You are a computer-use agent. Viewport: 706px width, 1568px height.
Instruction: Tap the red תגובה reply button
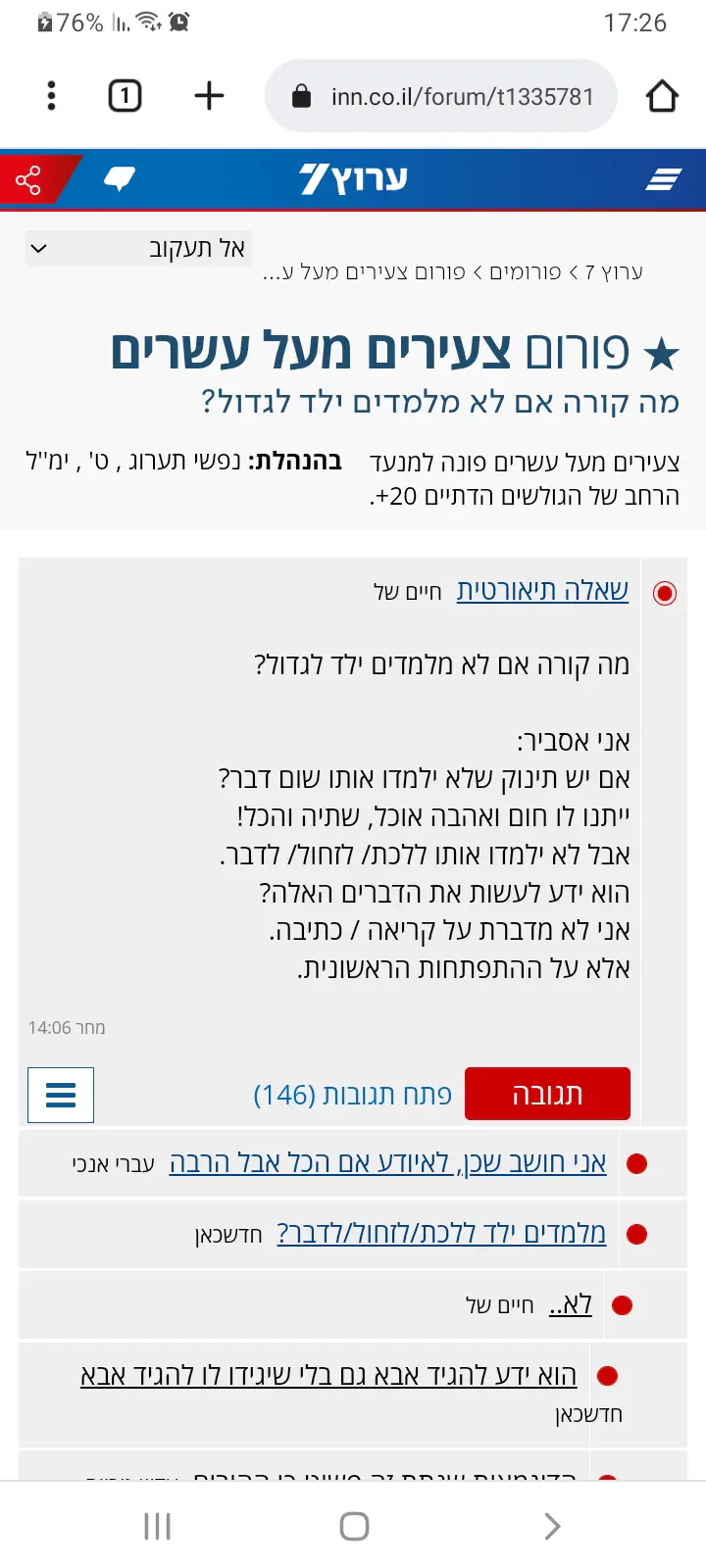[x=547, y=1094]
